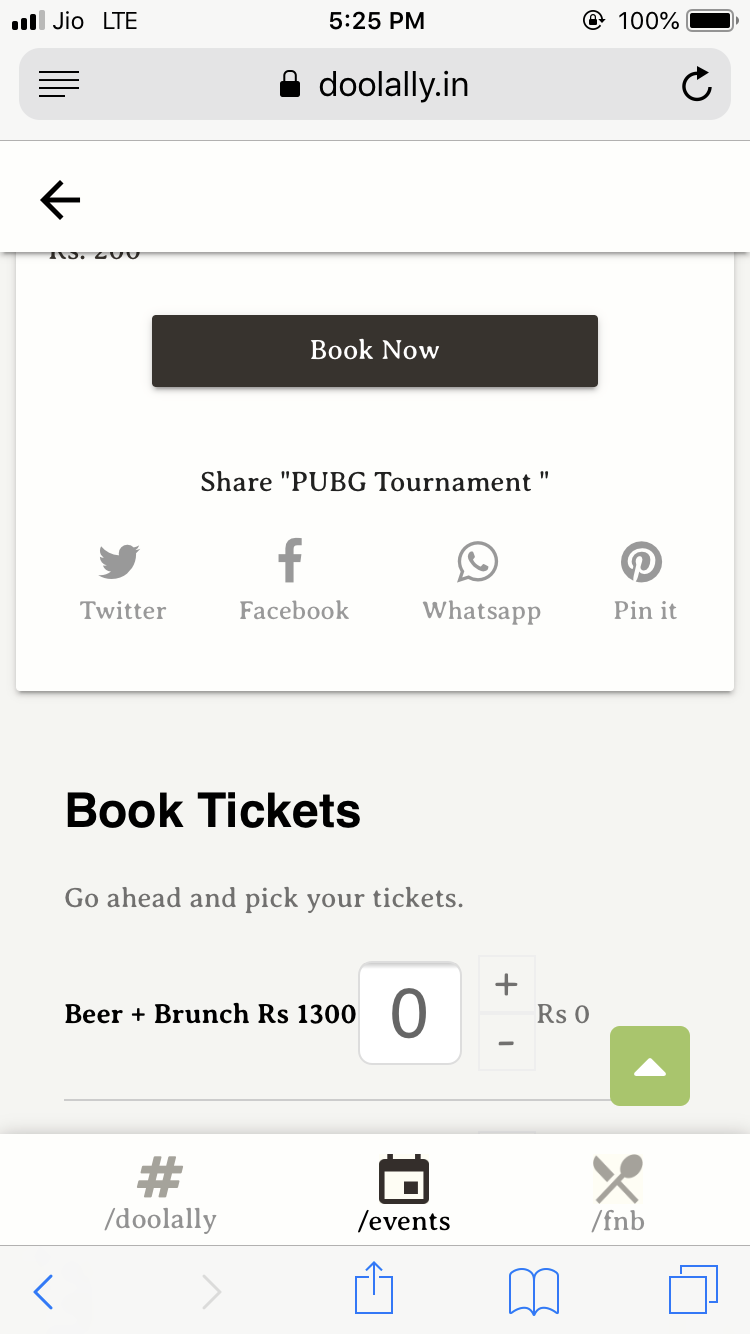Share the event on Twitter
This screenshot has height=1334, width=750.
pyautogui.click(x=123, y=582)
